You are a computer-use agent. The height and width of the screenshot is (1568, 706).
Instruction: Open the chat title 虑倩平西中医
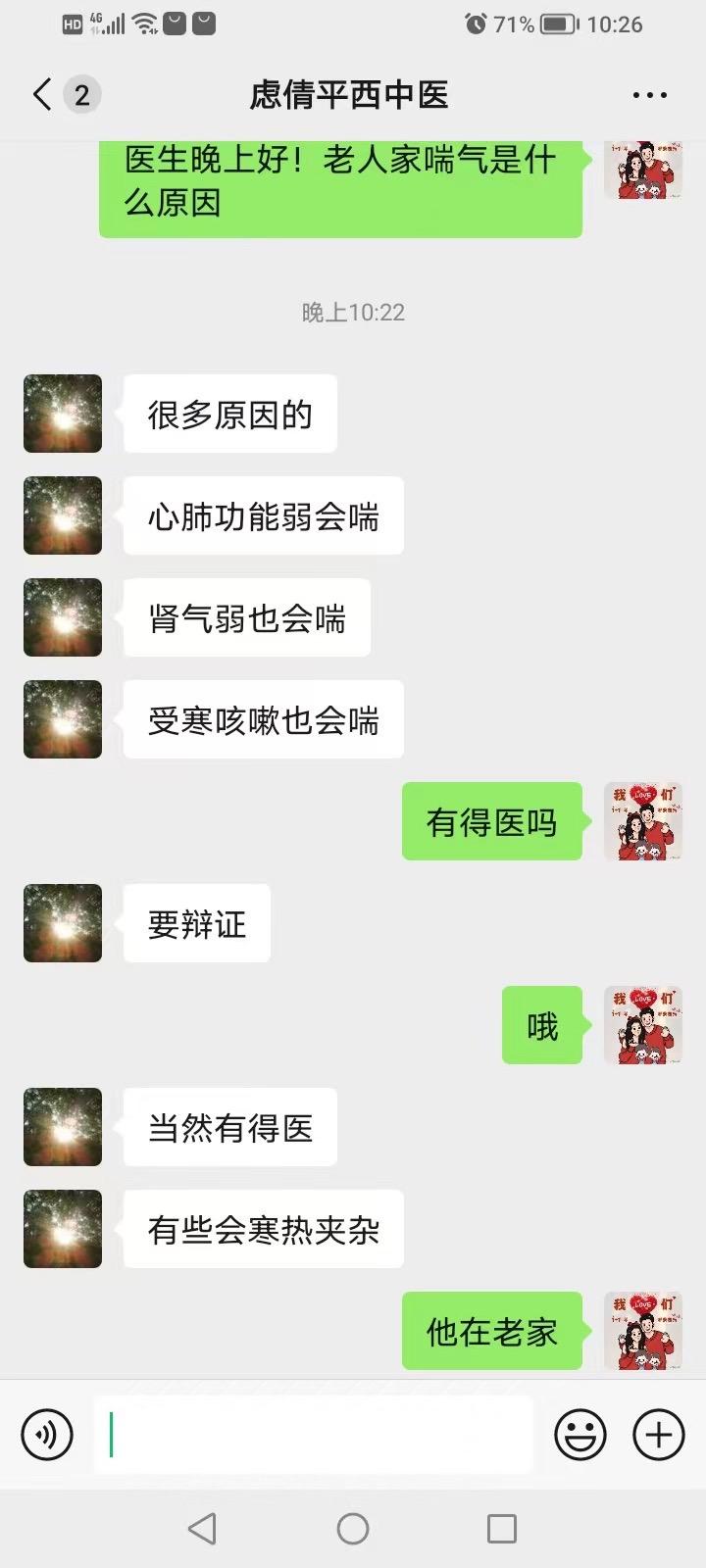[353, 94]
